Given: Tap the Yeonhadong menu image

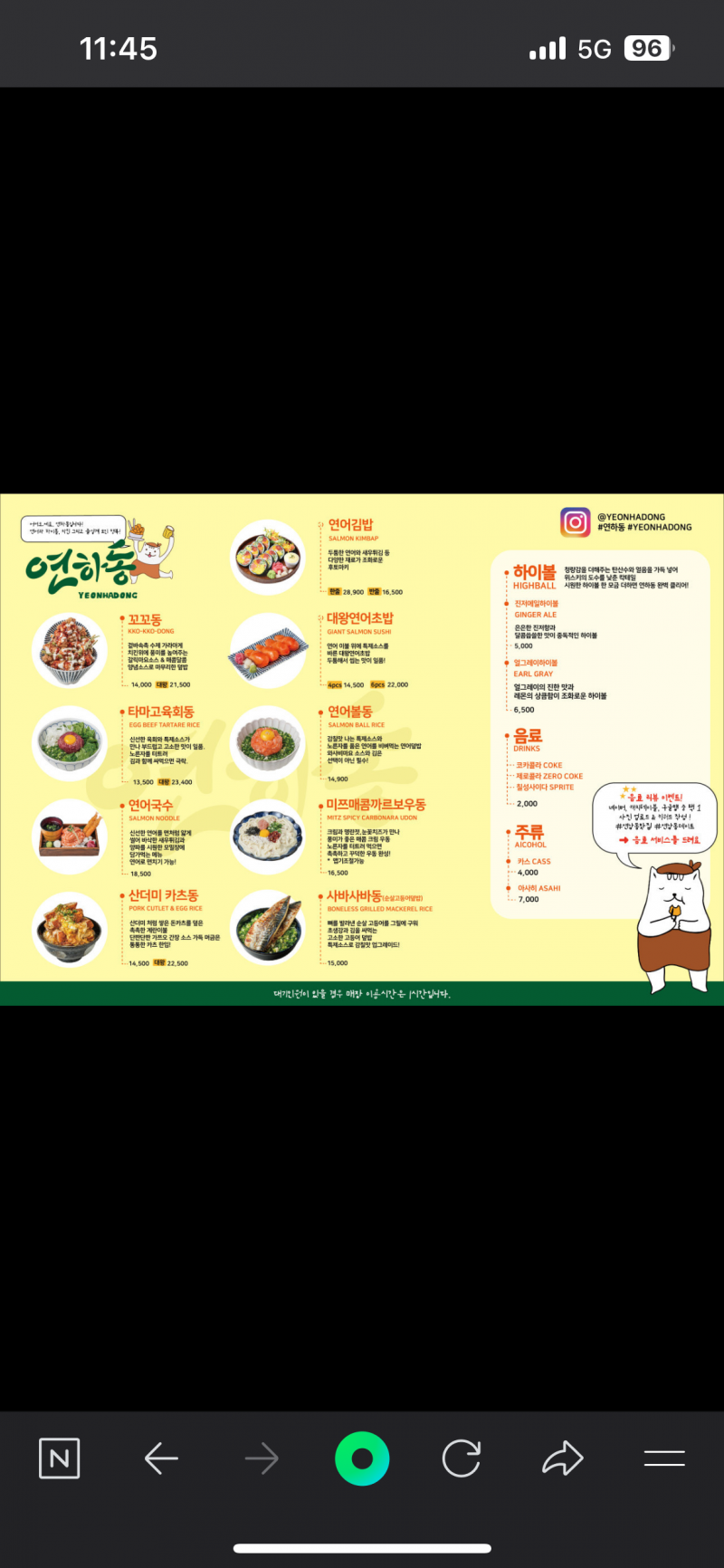Looking at the screenshot, I should pyautogui.click(x=362, y=750).
